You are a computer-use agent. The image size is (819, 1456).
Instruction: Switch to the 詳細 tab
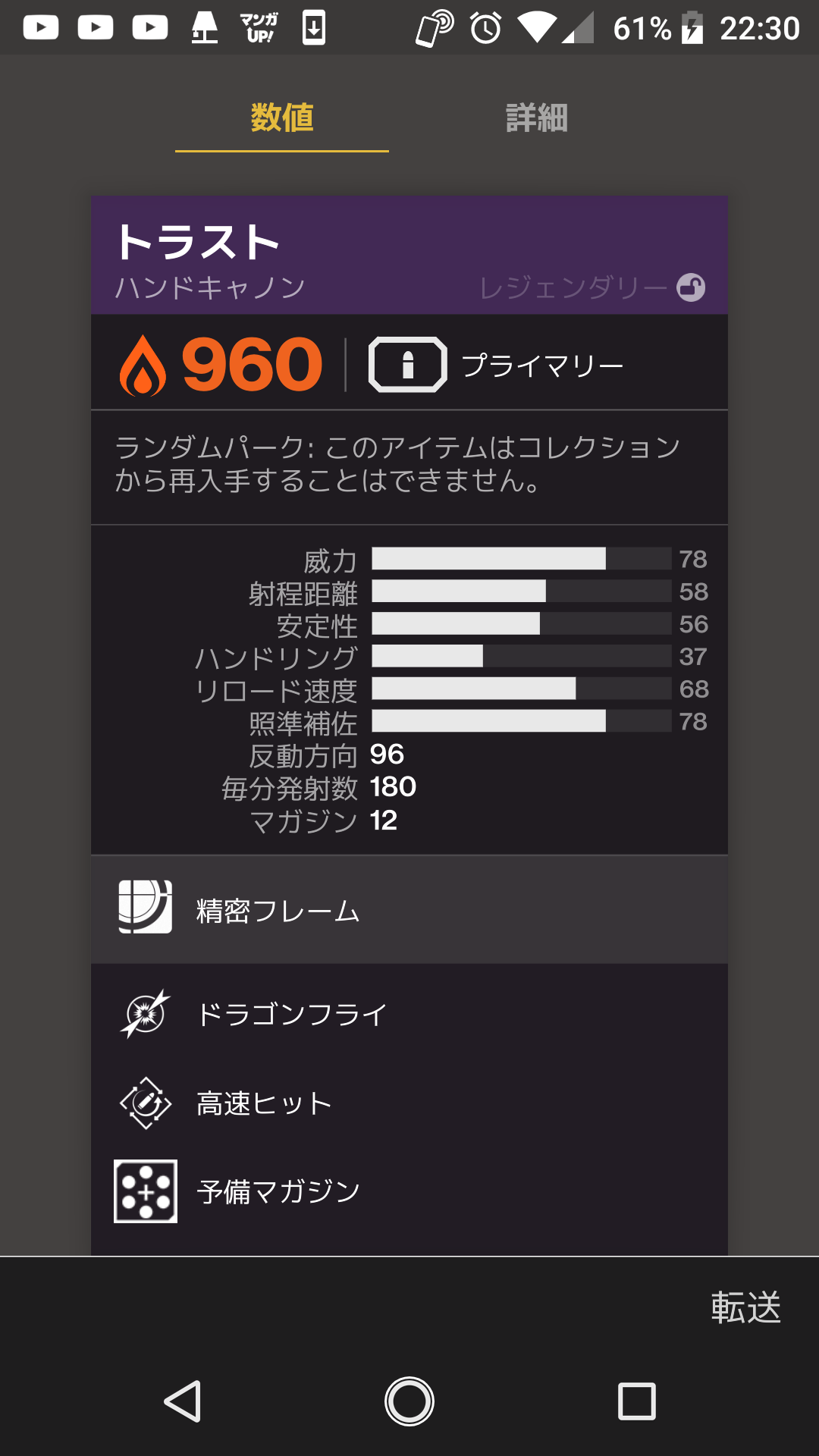(x=536, y=118)
